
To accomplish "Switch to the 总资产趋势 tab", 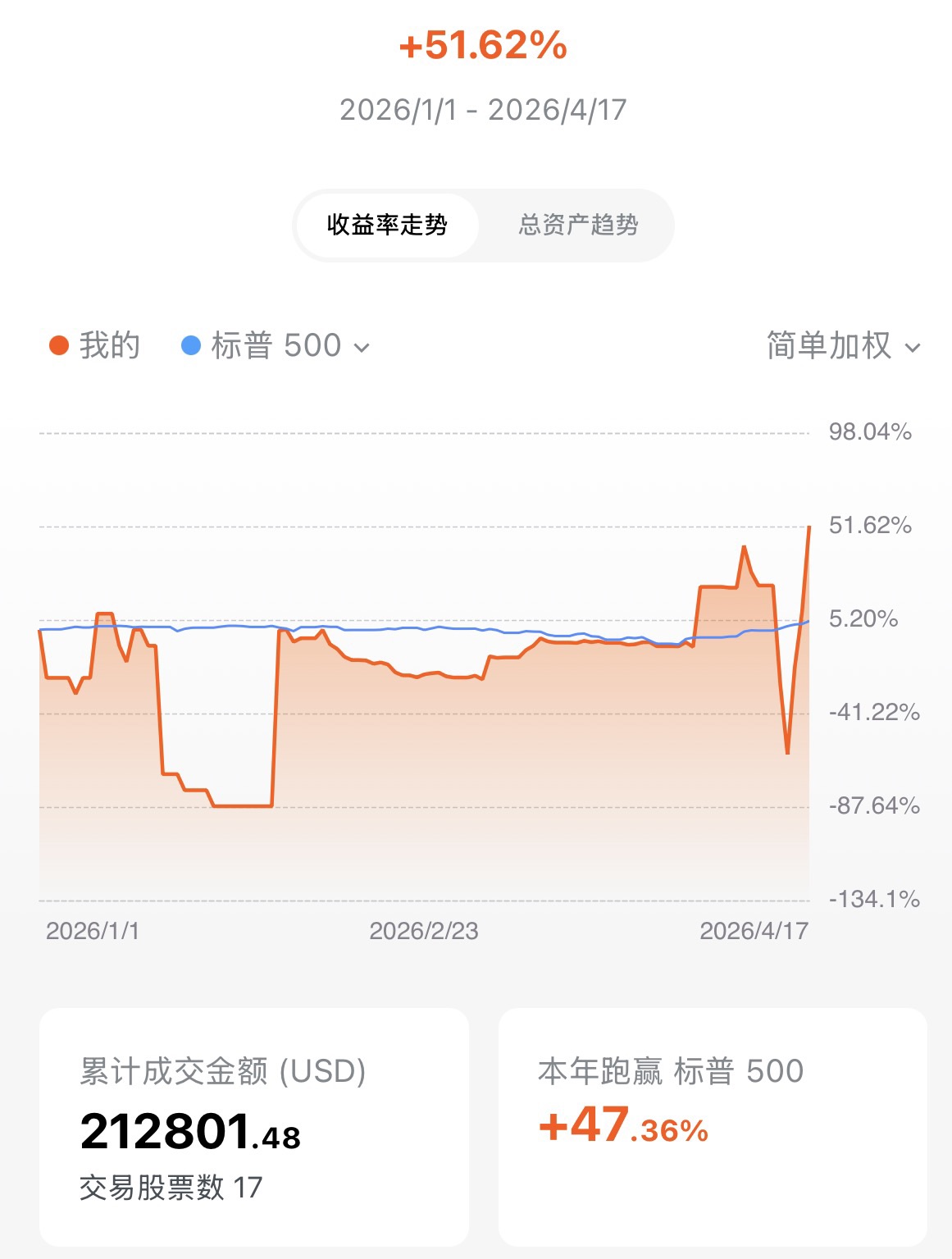I will point(578,225).
